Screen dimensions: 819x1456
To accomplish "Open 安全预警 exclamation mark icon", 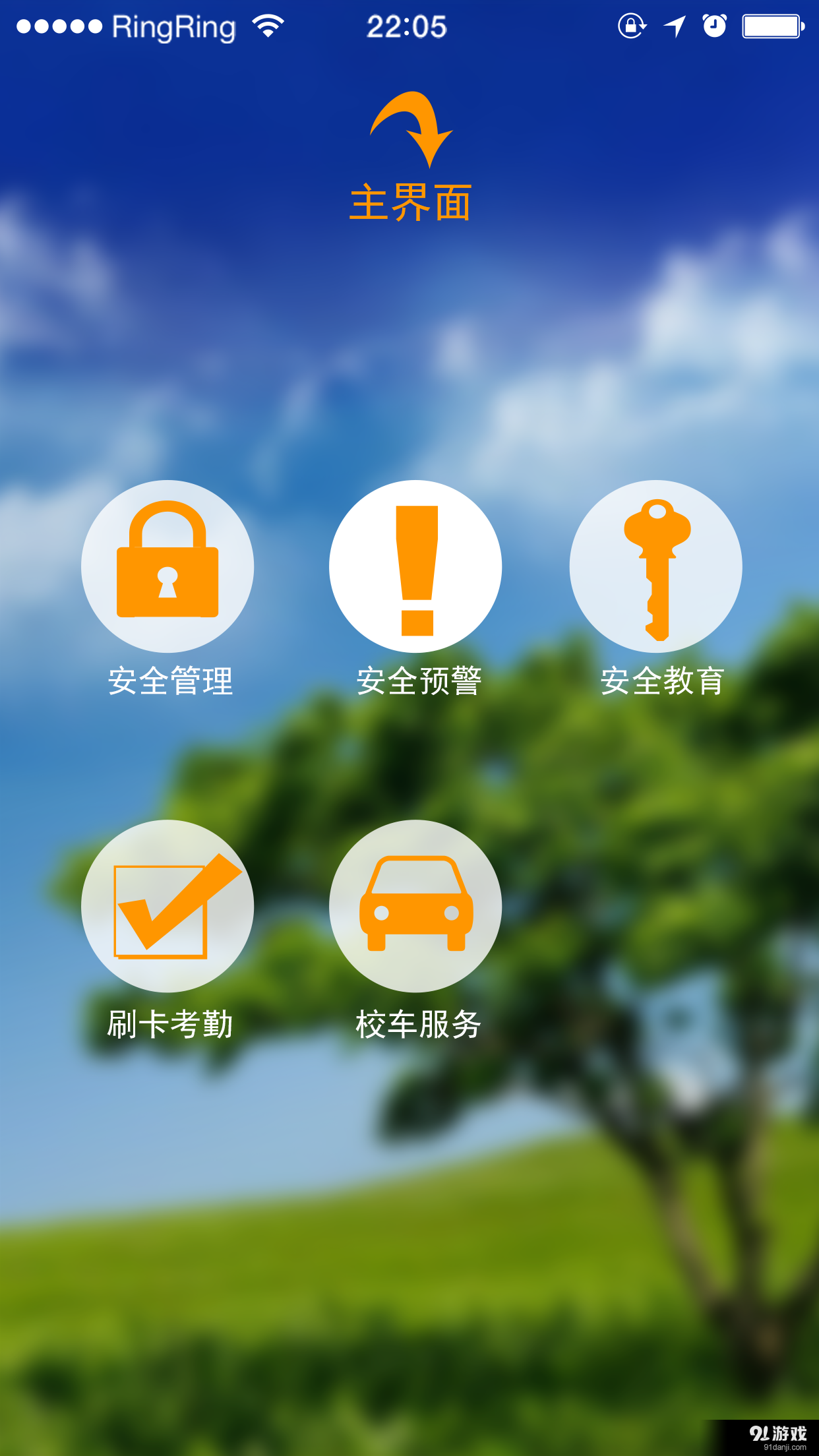I will [x=414, y=566].
